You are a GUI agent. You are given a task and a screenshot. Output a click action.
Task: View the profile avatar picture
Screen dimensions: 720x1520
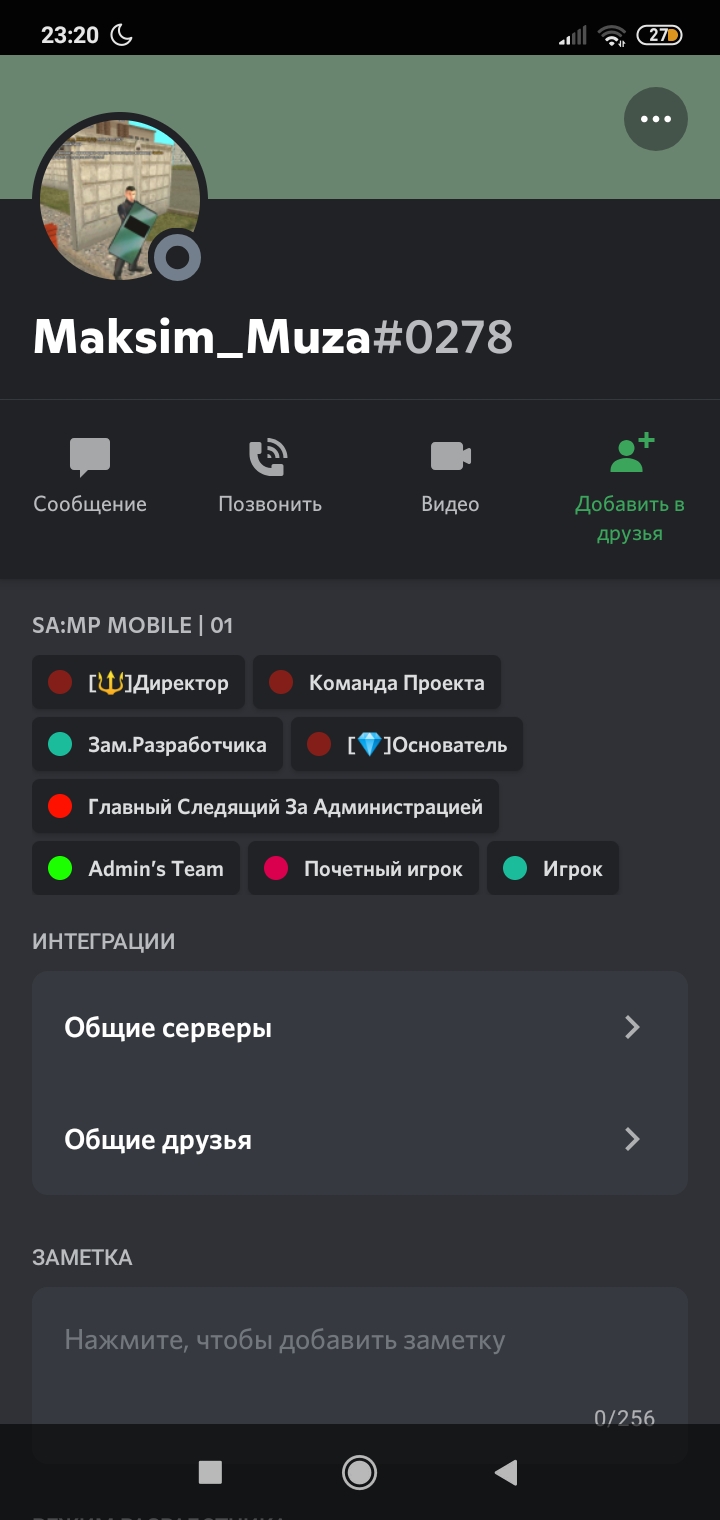120,200
